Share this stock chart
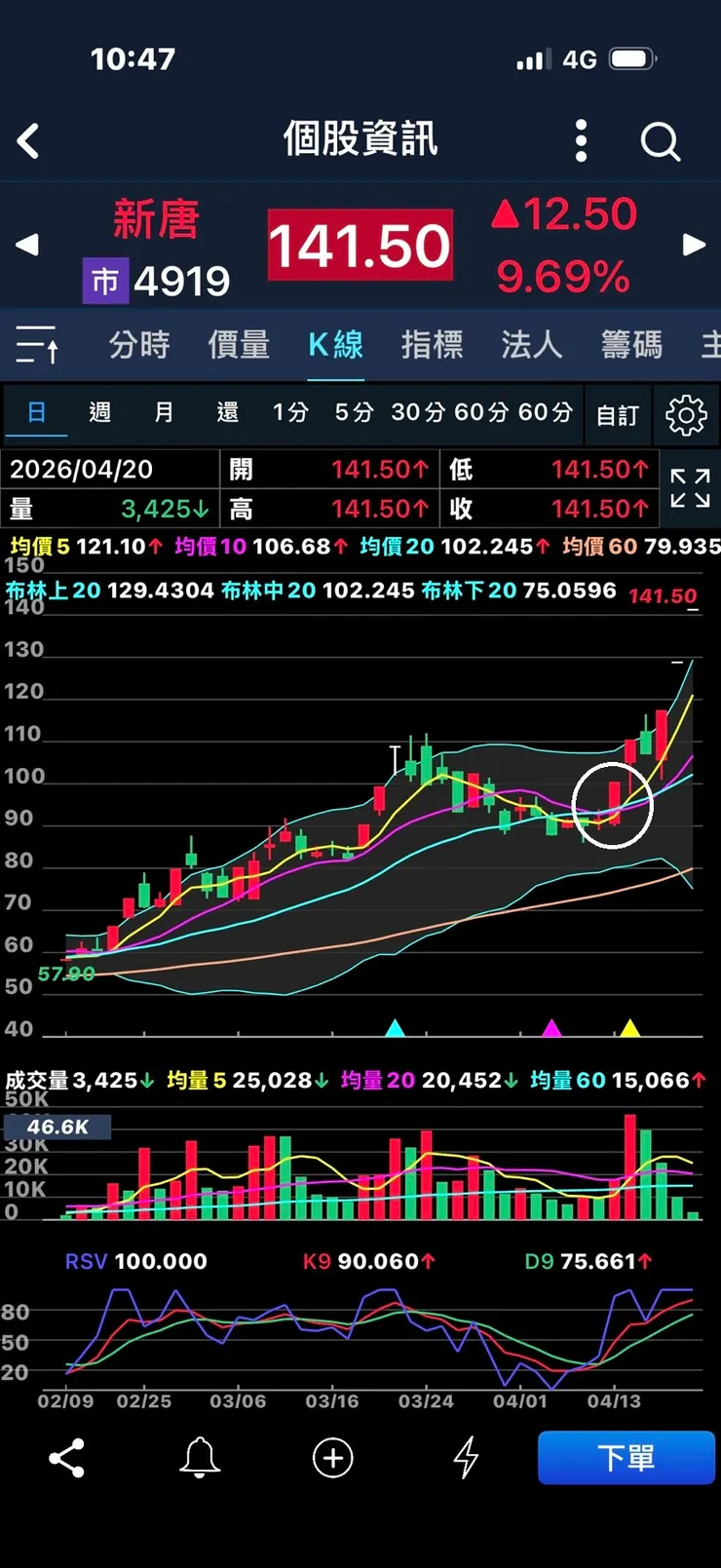Viewport: 721px width, 1568px height. (x=66, y=1458)
